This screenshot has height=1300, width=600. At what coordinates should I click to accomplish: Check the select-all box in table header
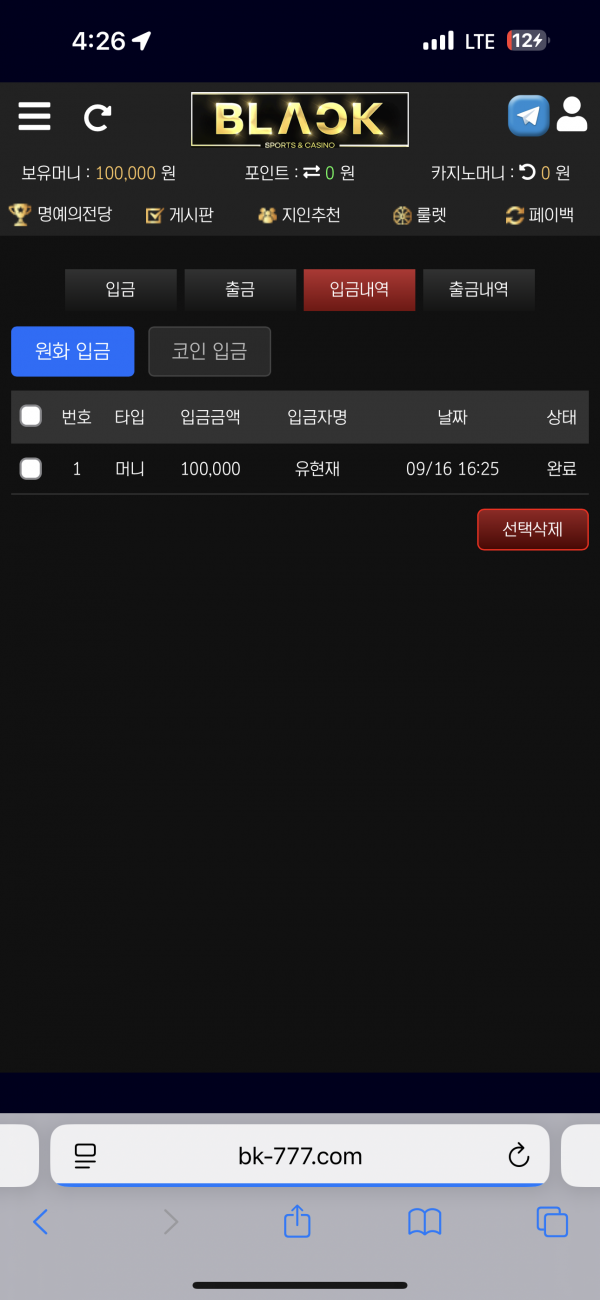31,416
